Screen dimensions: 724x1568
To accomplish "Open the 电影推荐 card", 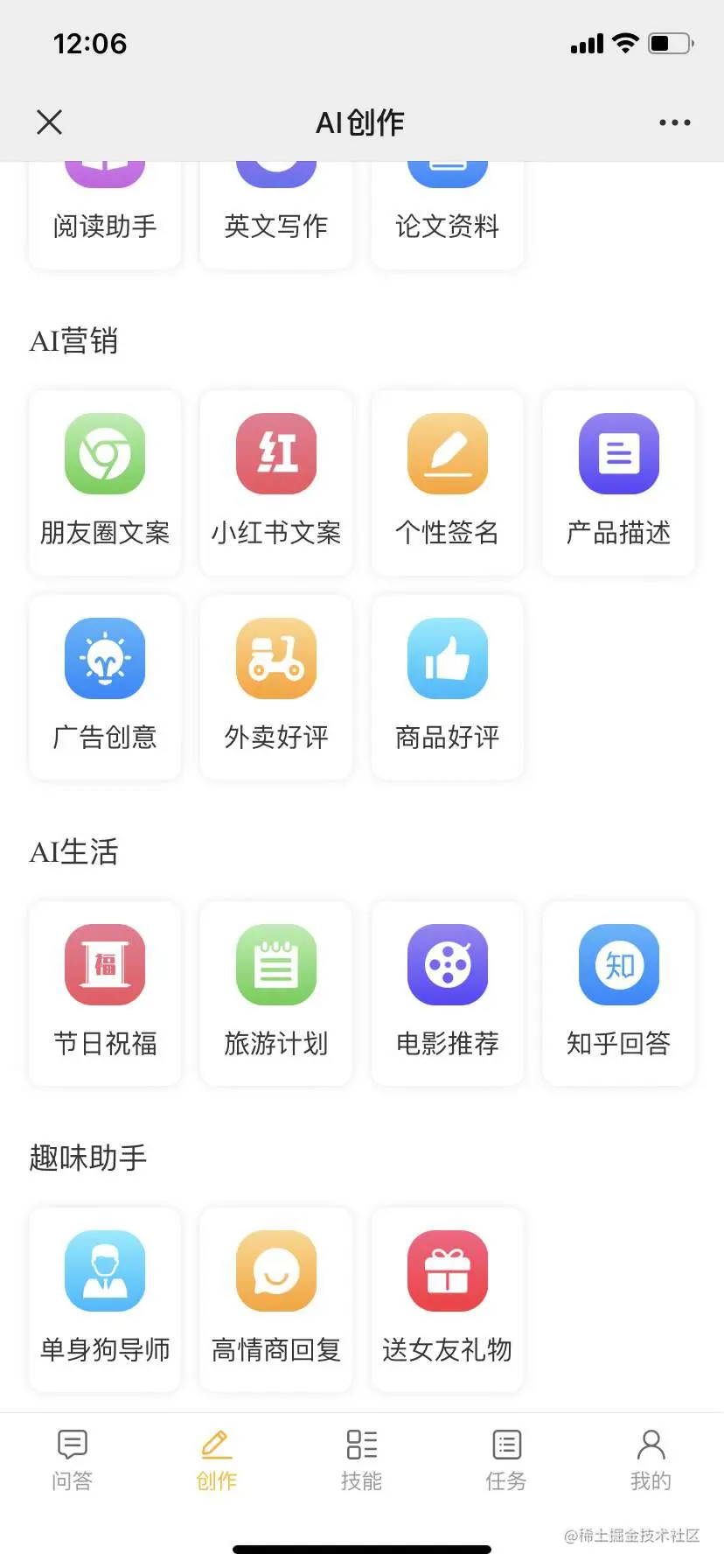I will click(448, 993).
